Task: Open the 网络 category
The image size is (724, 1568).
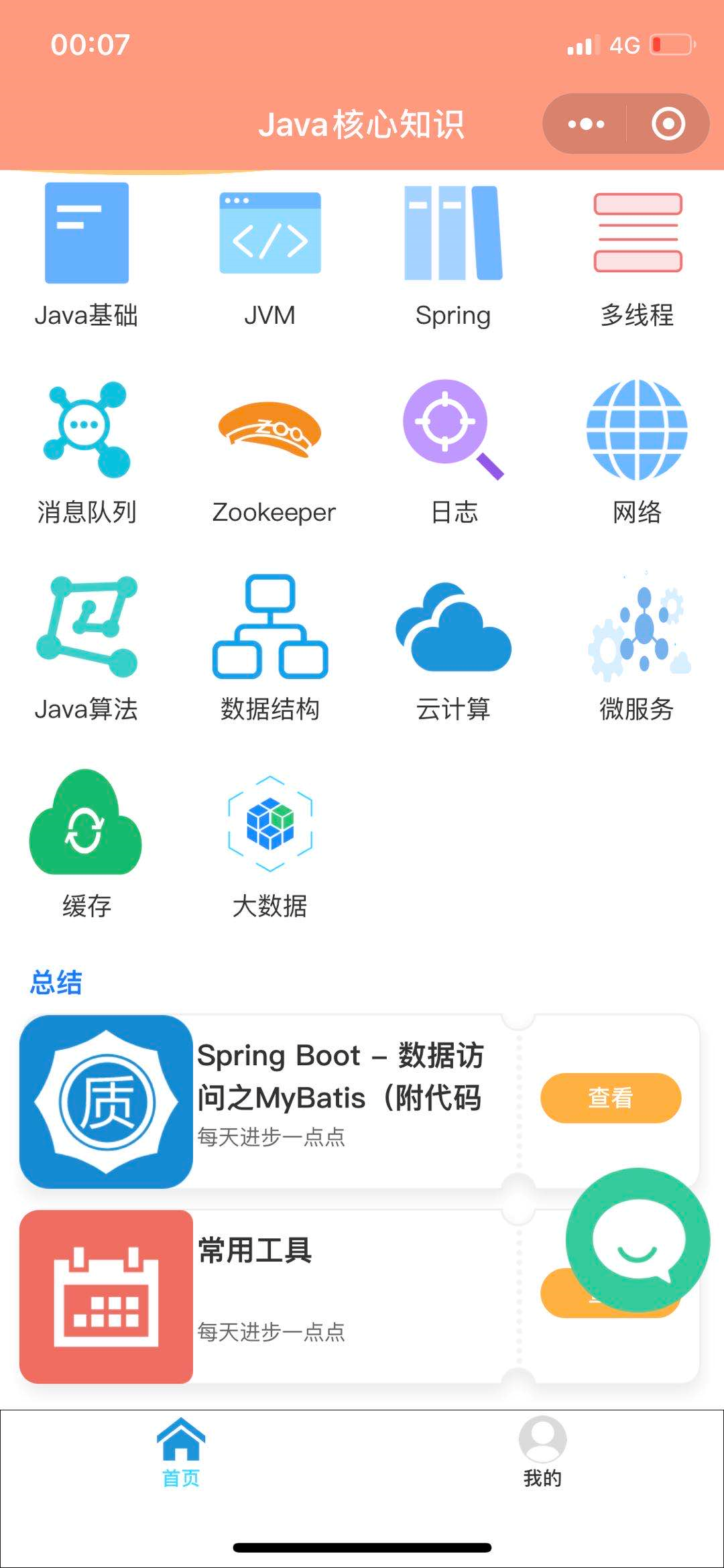Action: coord(637,450)
